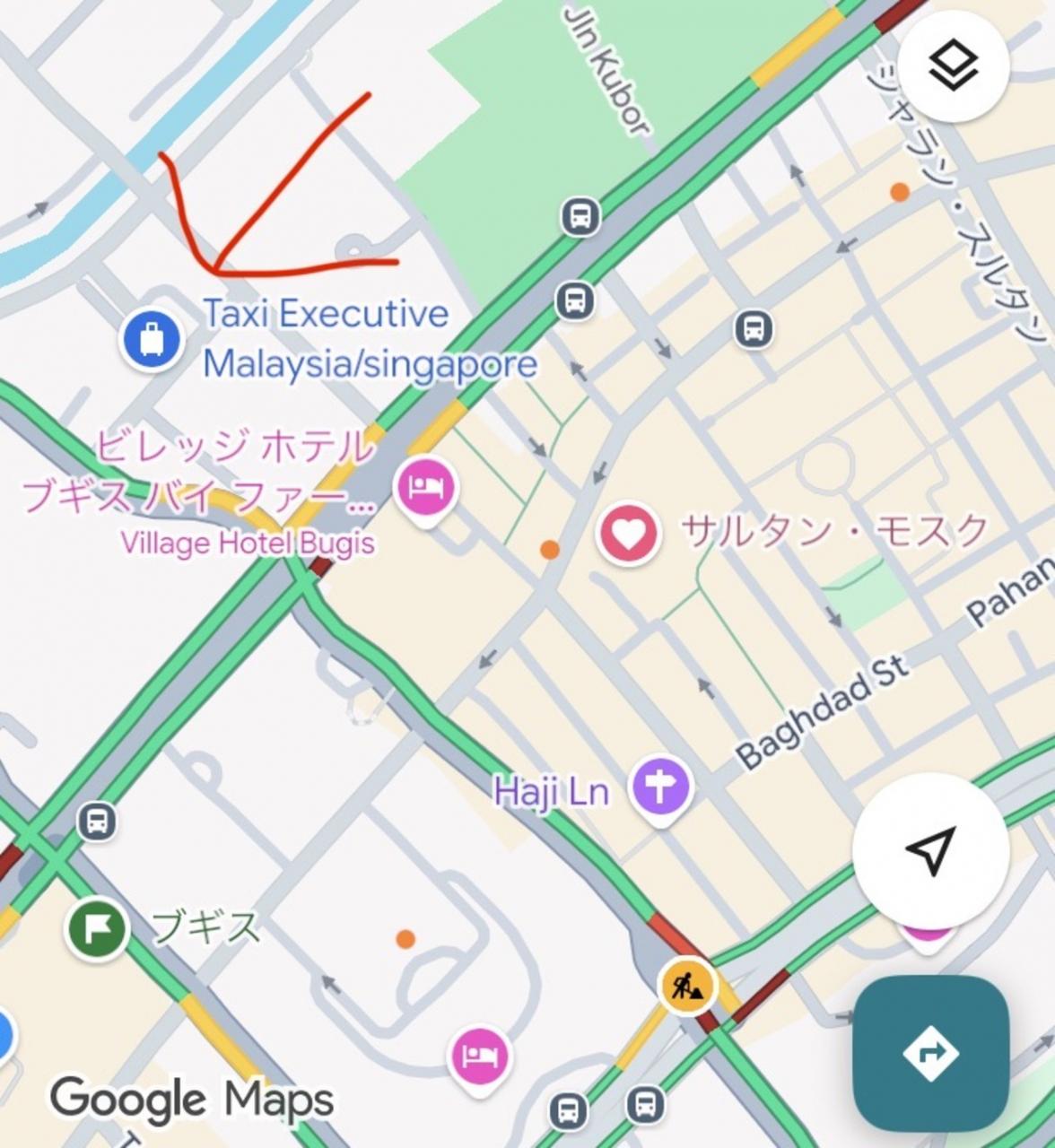Open the ブギス green flag pin
This screenshot has height=1148, width=1055.
[98, 928]
